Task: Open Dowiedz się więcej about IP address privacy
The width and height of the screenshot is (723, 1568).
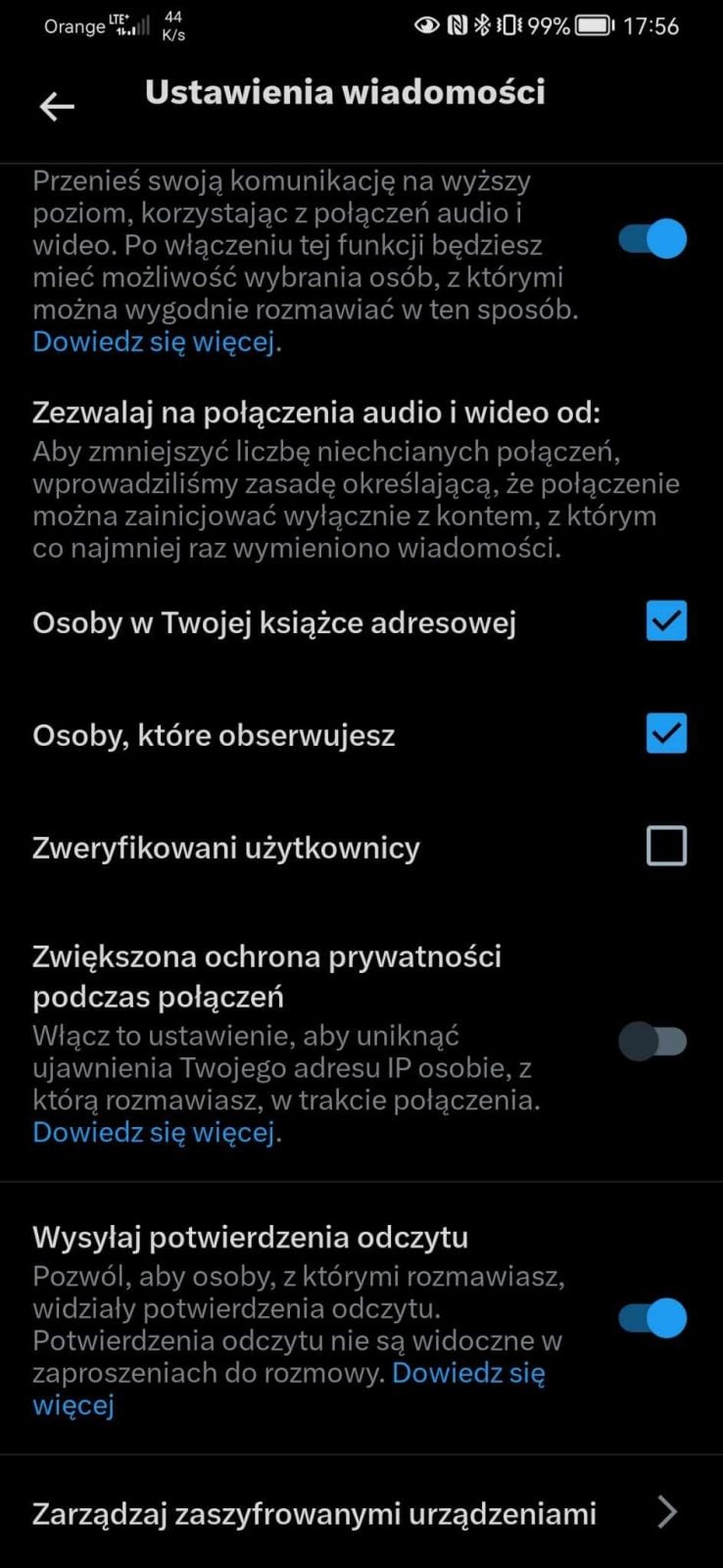Action: (154, 1133)
